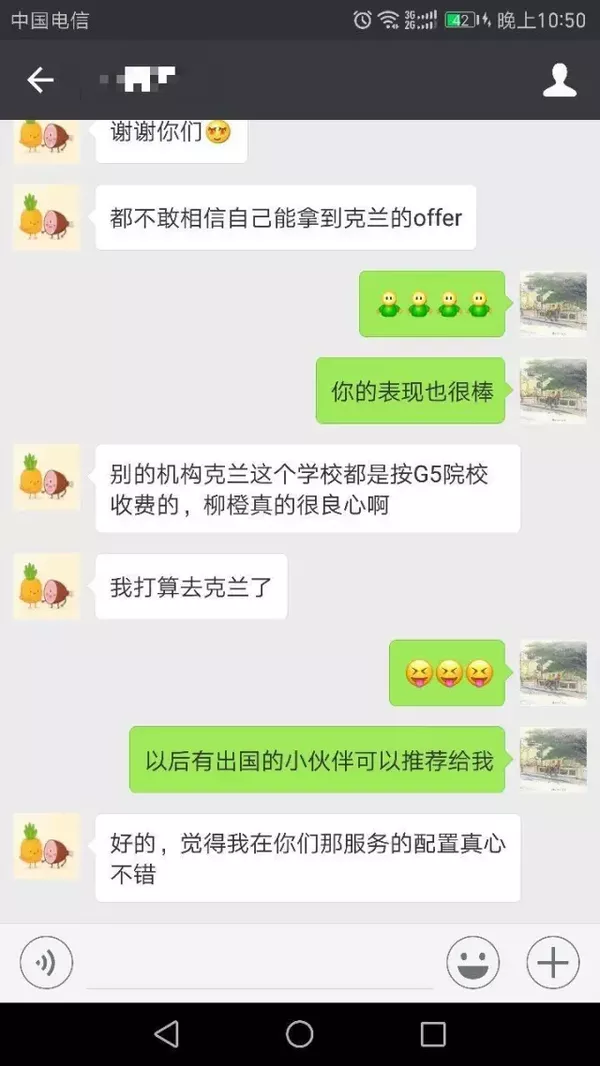Tap the avatar beside "我打算去克兰了"
Image resolution: width=600 pixels, height=1066 pixels.
46,587
